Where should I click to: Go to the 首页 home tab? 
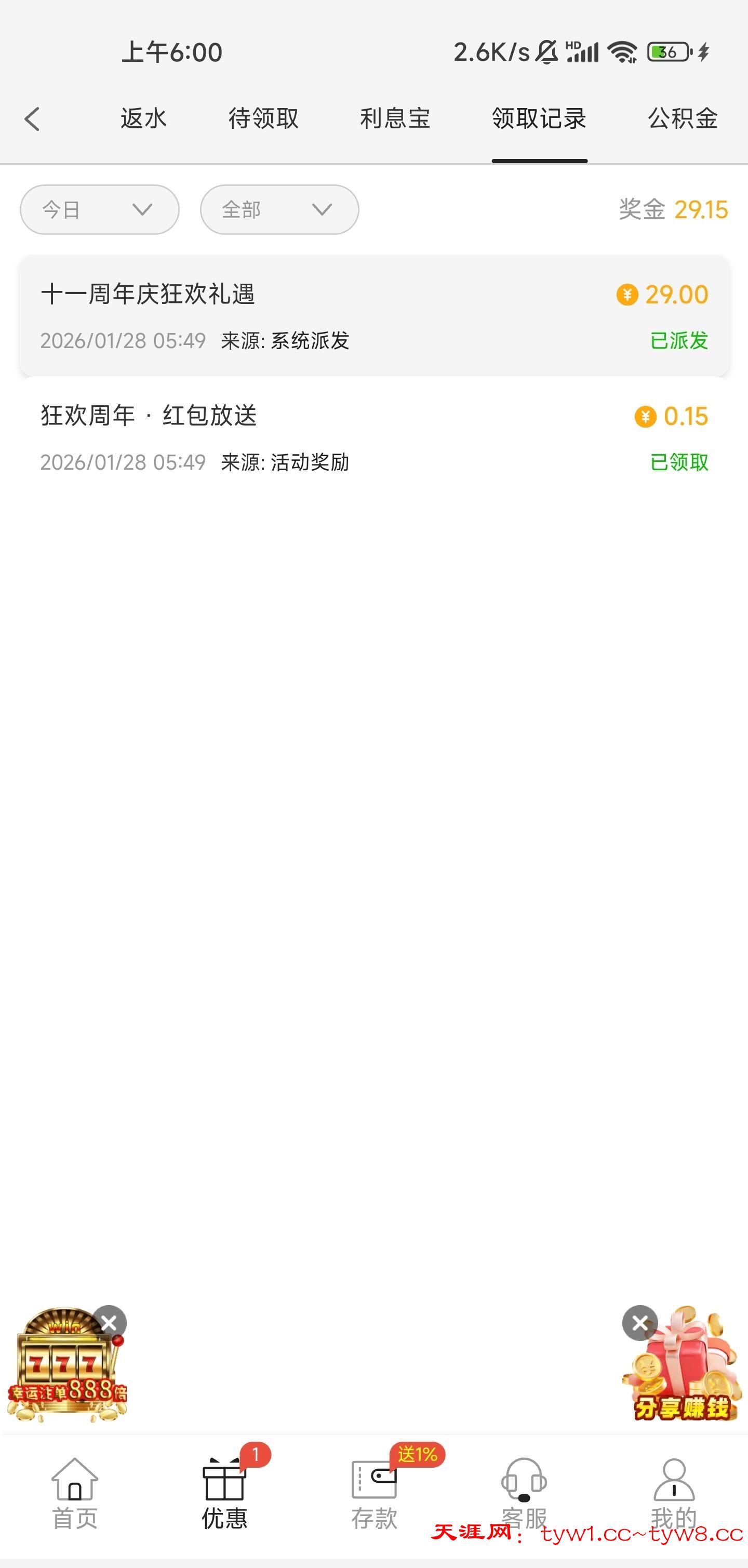(x=75, y=1494)
